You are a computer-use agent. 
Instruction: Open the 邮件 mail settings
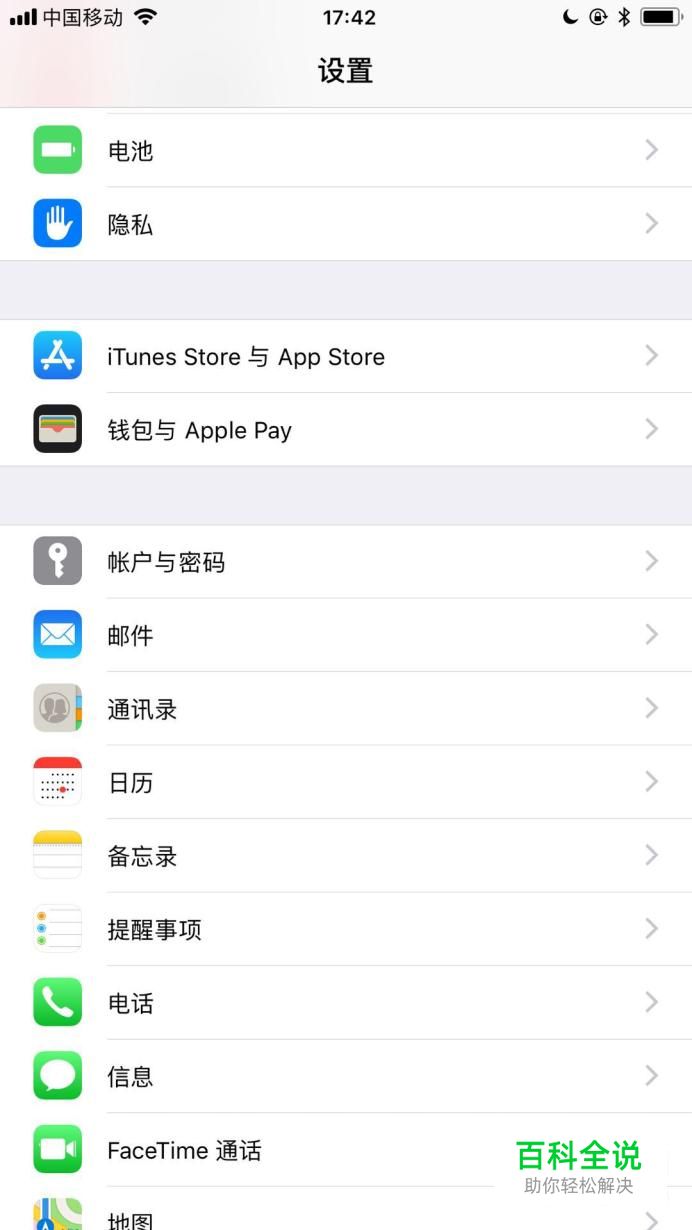click(x=346, y=635)
